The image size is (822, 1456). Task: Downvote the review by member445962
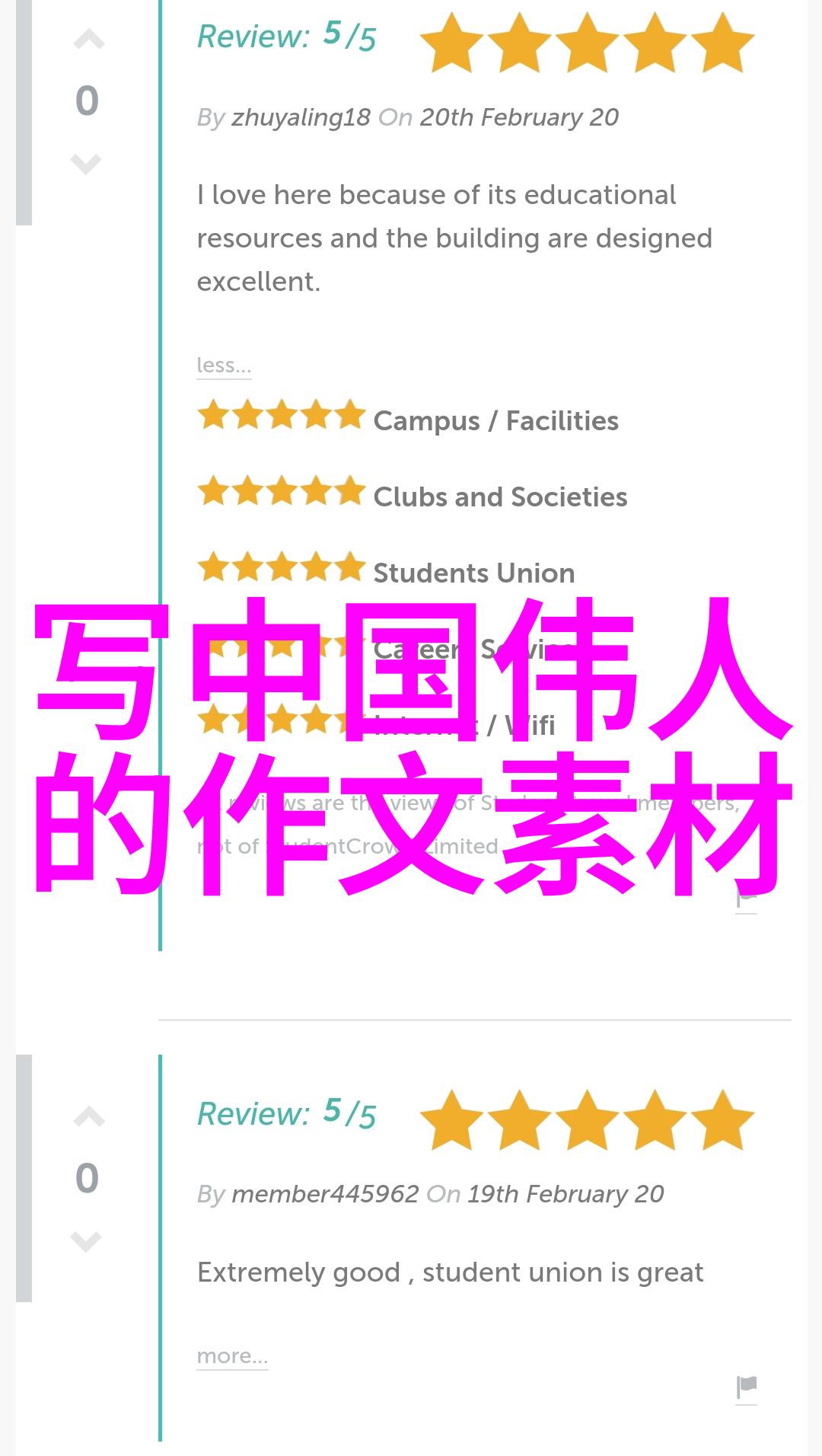[x=86, y=1240]
